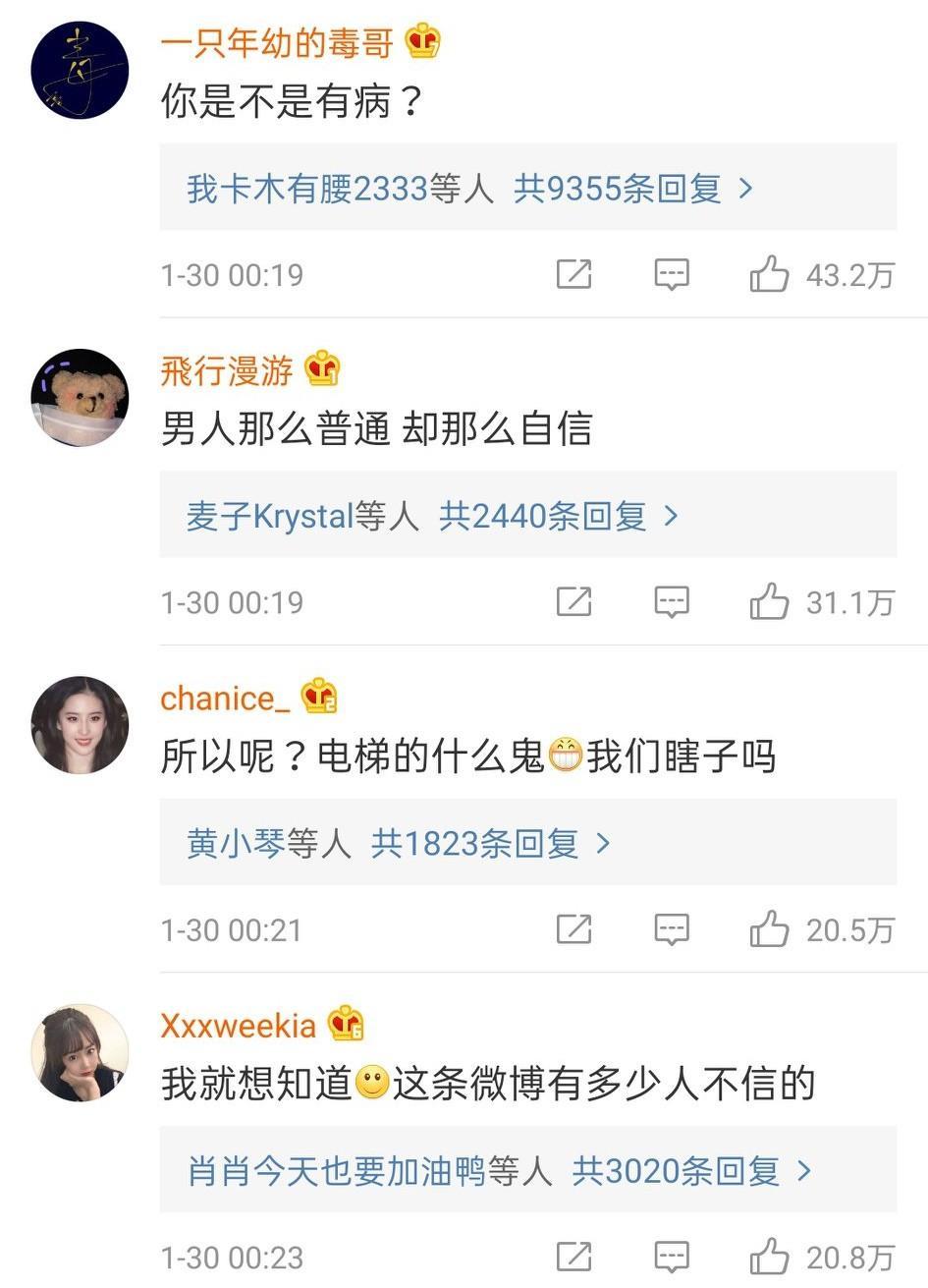Viewport: 928px width, 1288px height.
Task: Show the 3020 replies under Xxxweekia's comment
Action: [499, 1170]
